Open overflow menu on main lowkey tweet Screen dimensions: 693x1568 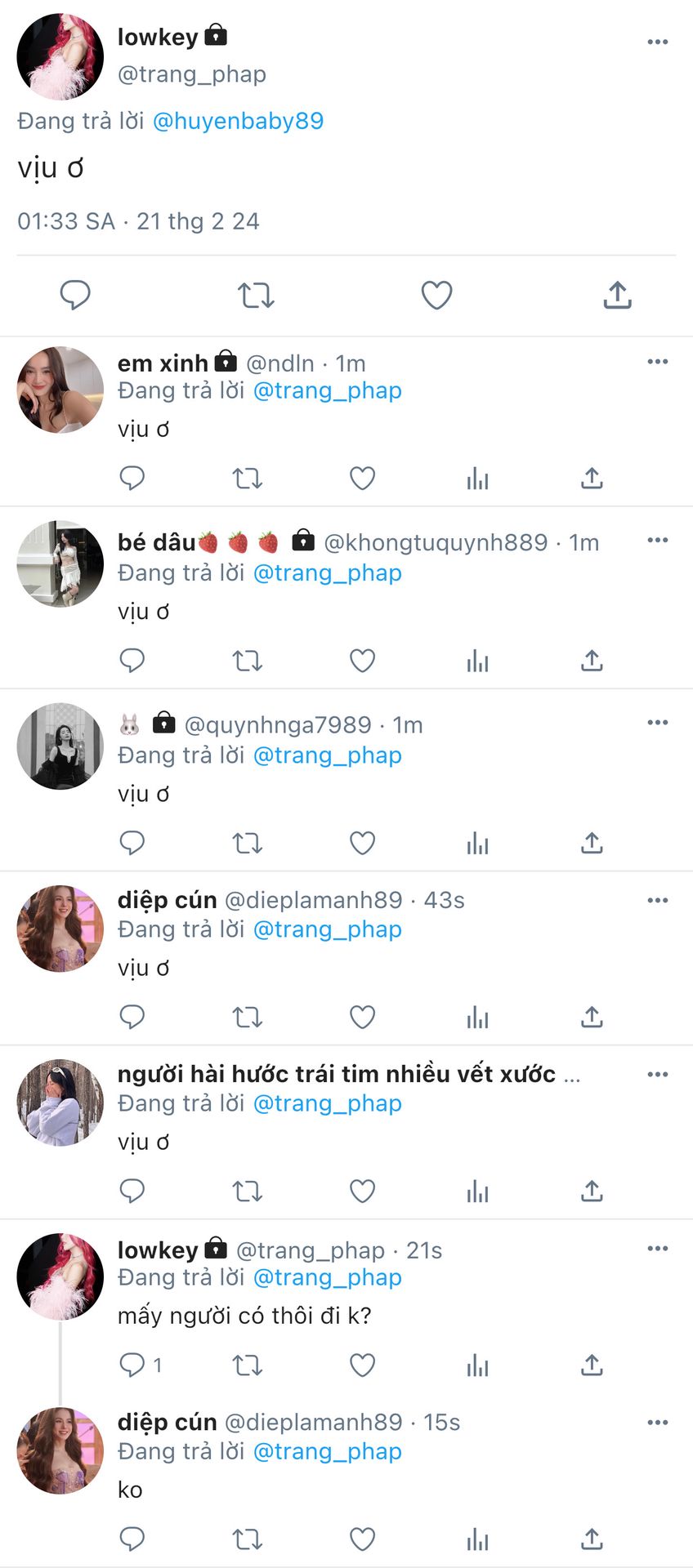tap(657, 42)
